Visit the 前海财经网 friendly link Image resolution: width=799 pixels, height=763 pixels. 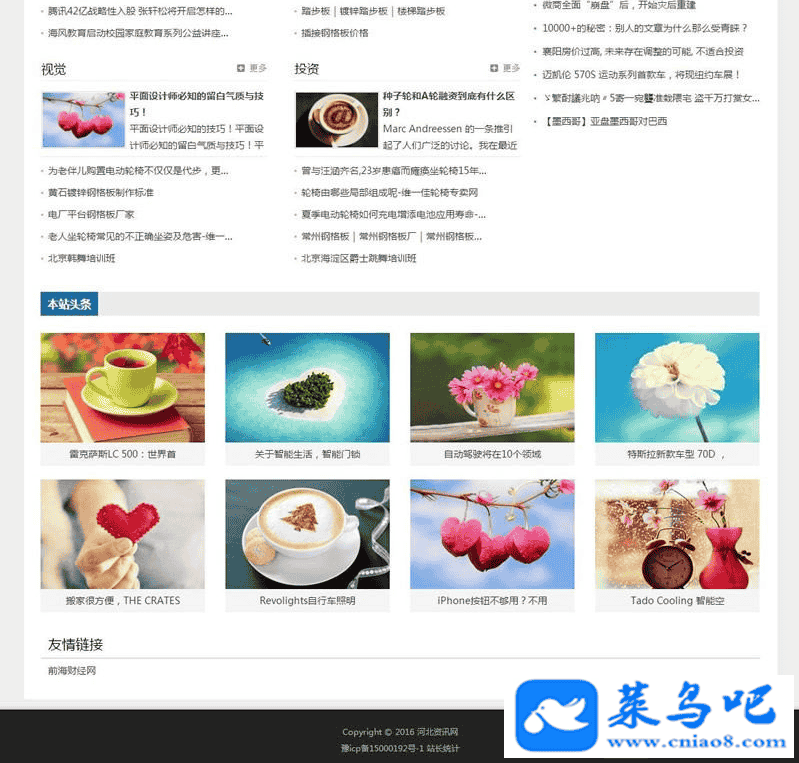[72, 671]
